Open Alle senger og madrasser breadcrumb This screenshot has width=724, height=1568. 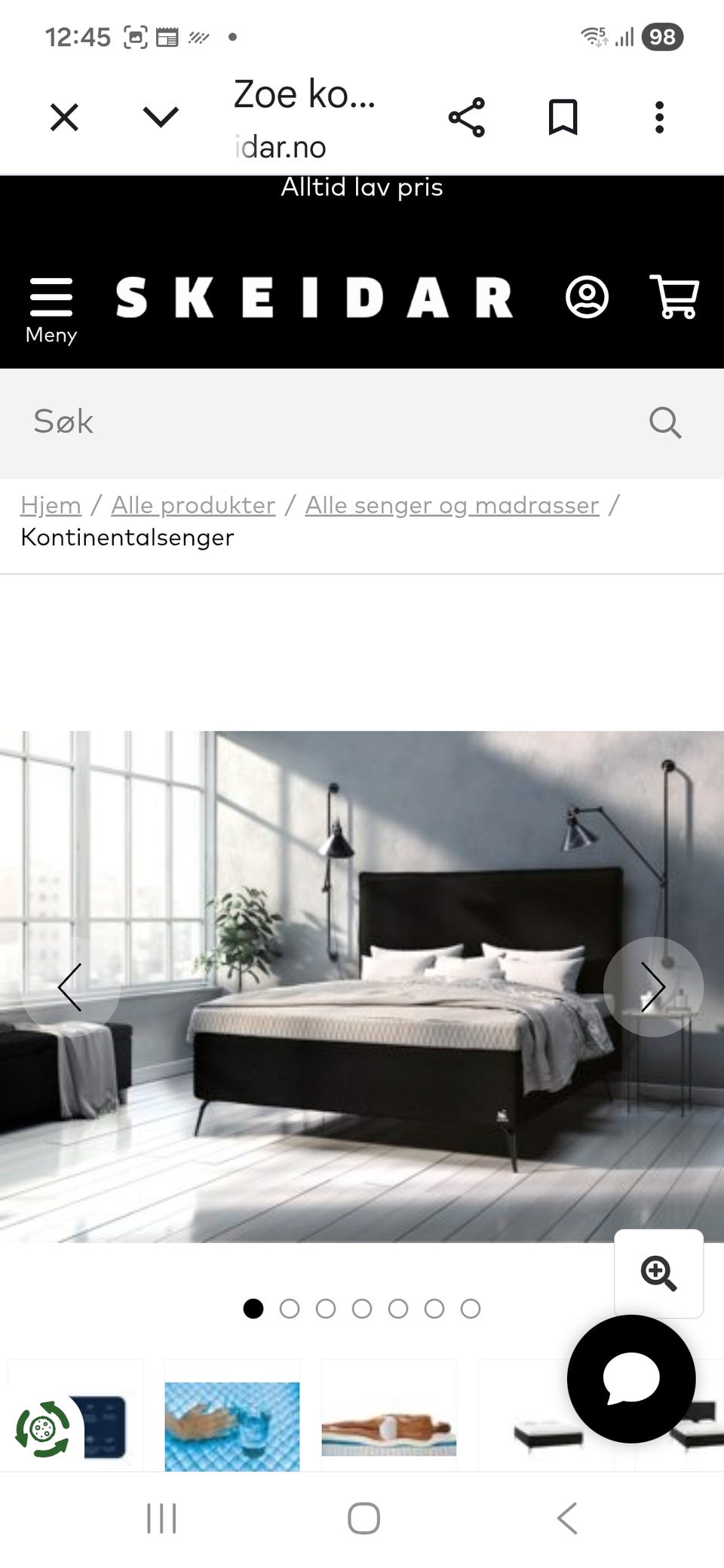451,505
